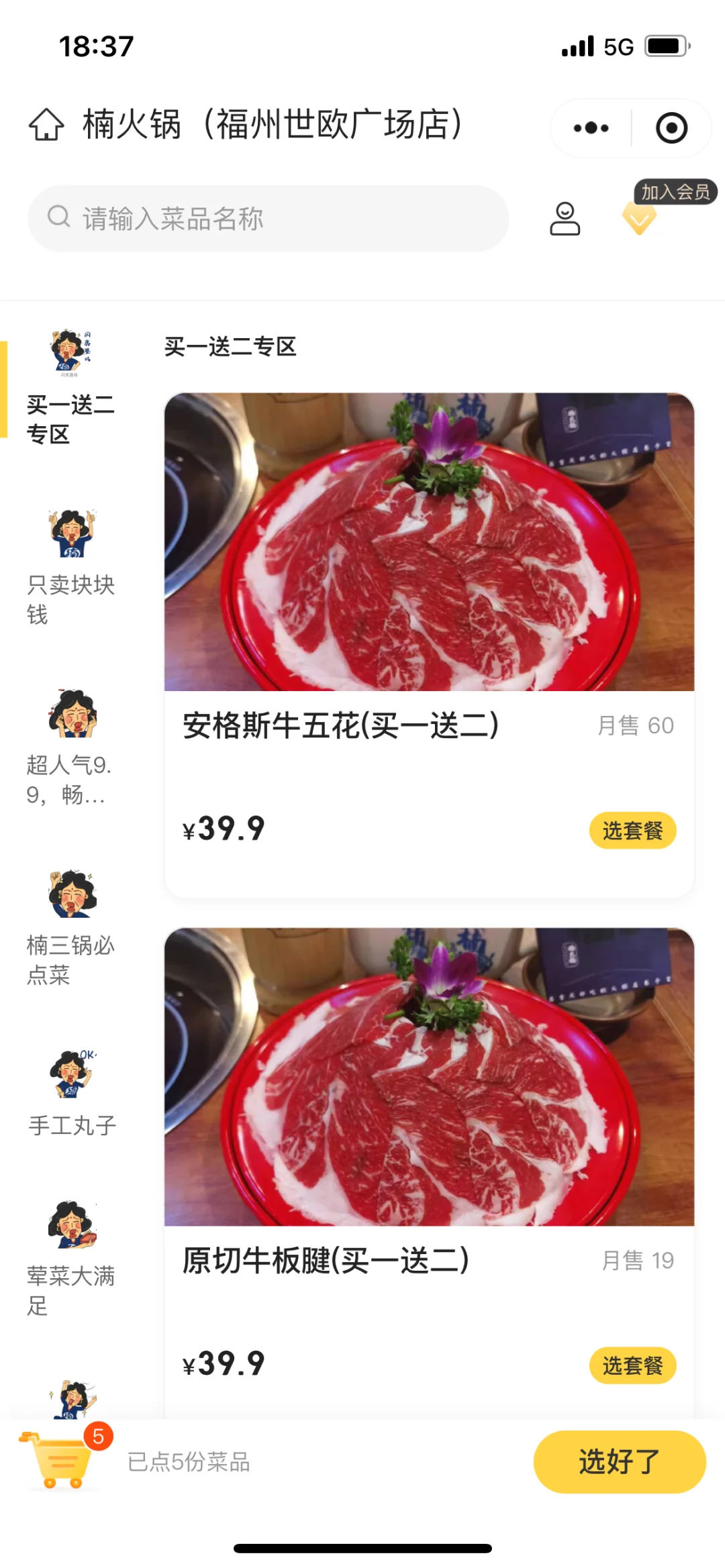Open the 安格斯牛五花 dish photo
This screenshot has width=725, height=1568.
click(x=429, y=541)
